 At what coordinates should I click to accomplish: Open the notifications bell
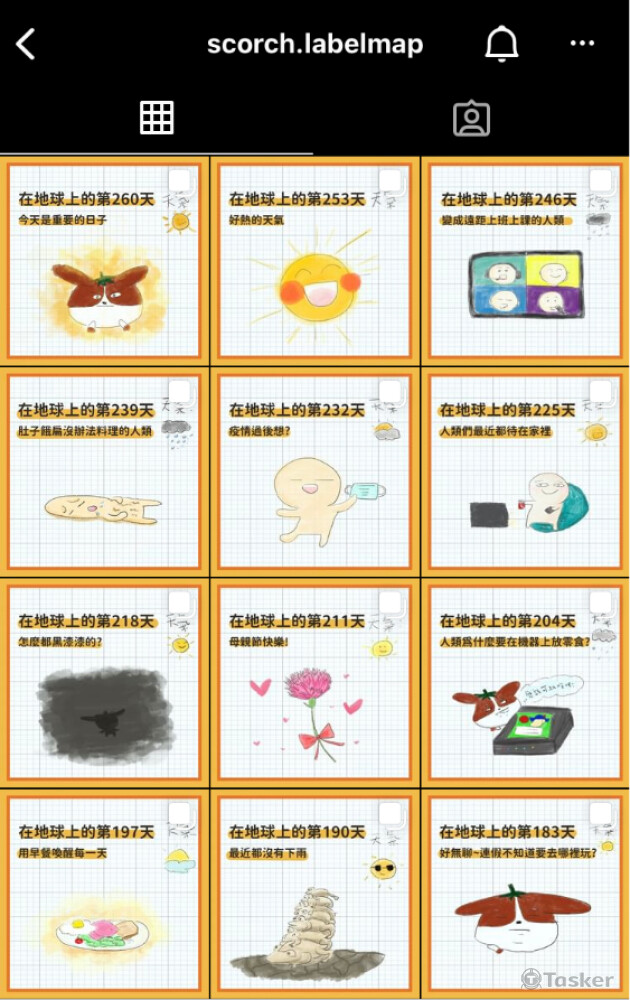(x=502, y=44)
